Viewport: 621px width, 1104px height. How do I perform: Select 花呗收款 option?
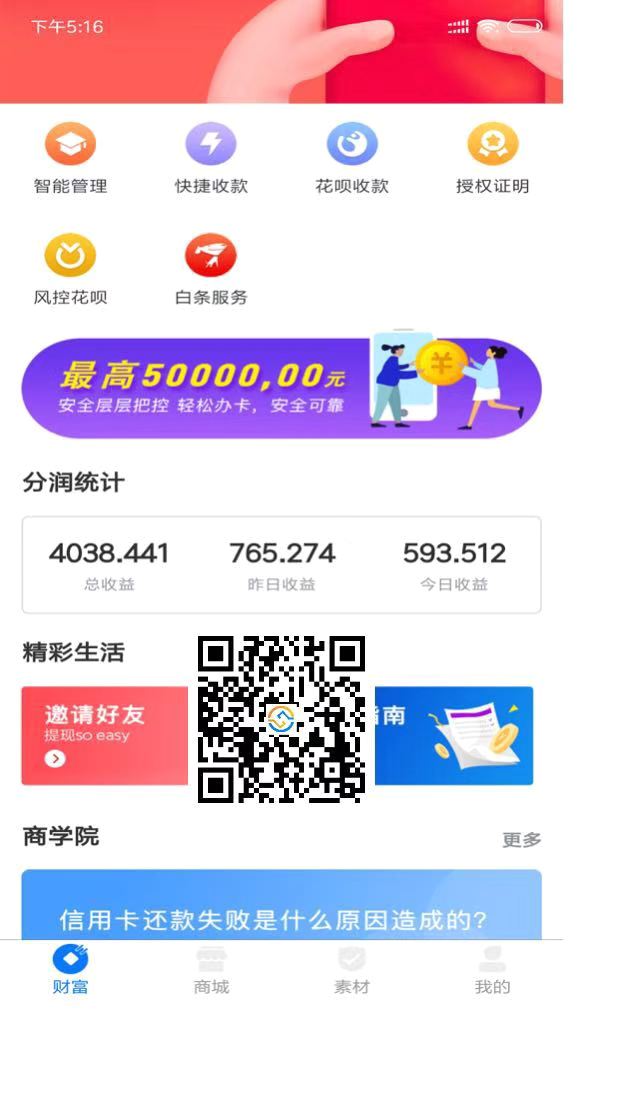click(x=352, y=158)
